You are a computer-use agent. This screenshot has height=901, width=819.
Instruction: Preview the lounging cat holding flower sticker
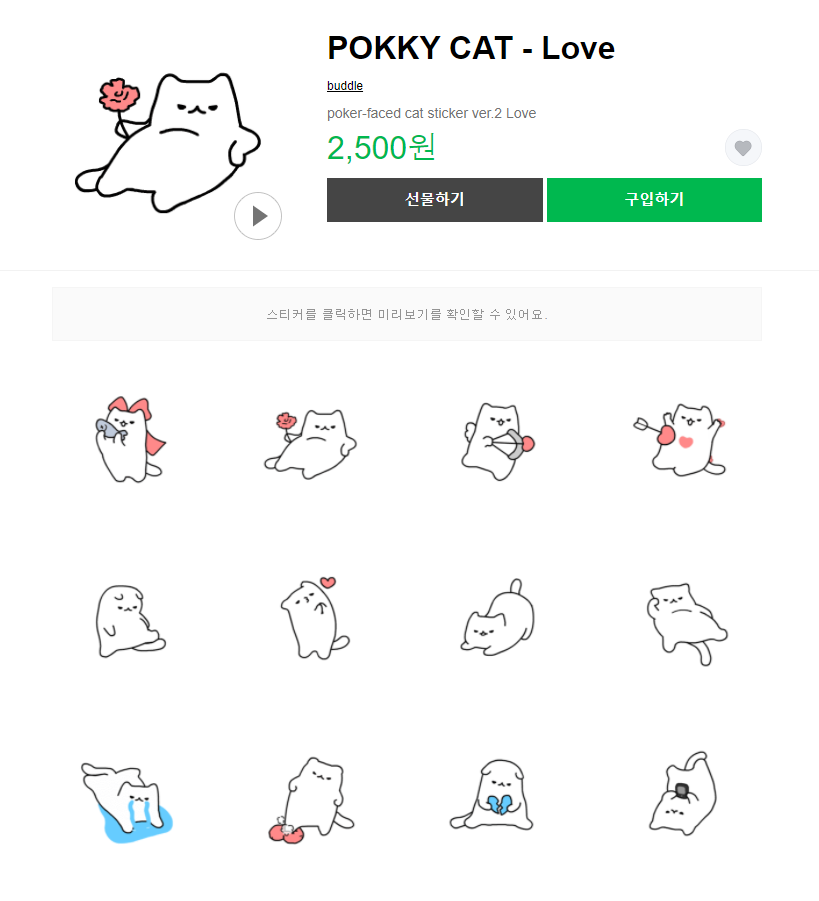coord(312,440)
